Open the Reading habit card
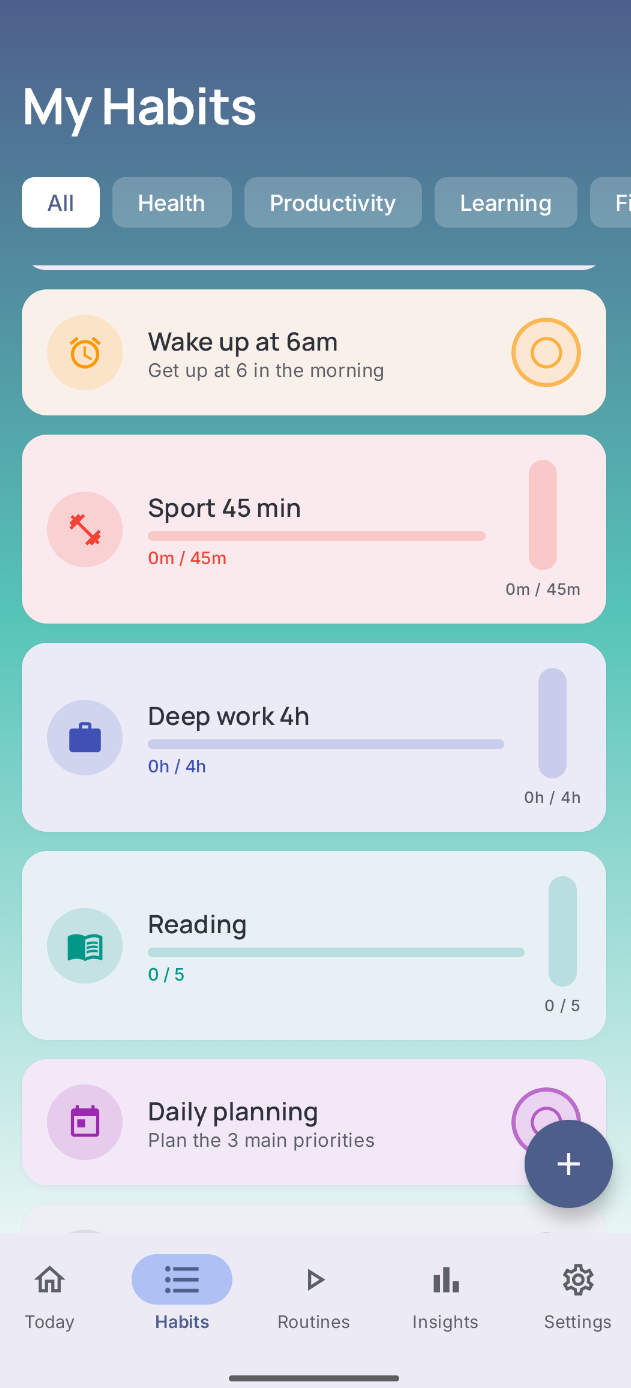Screen dimensions: 631x1388 point(300,945)
